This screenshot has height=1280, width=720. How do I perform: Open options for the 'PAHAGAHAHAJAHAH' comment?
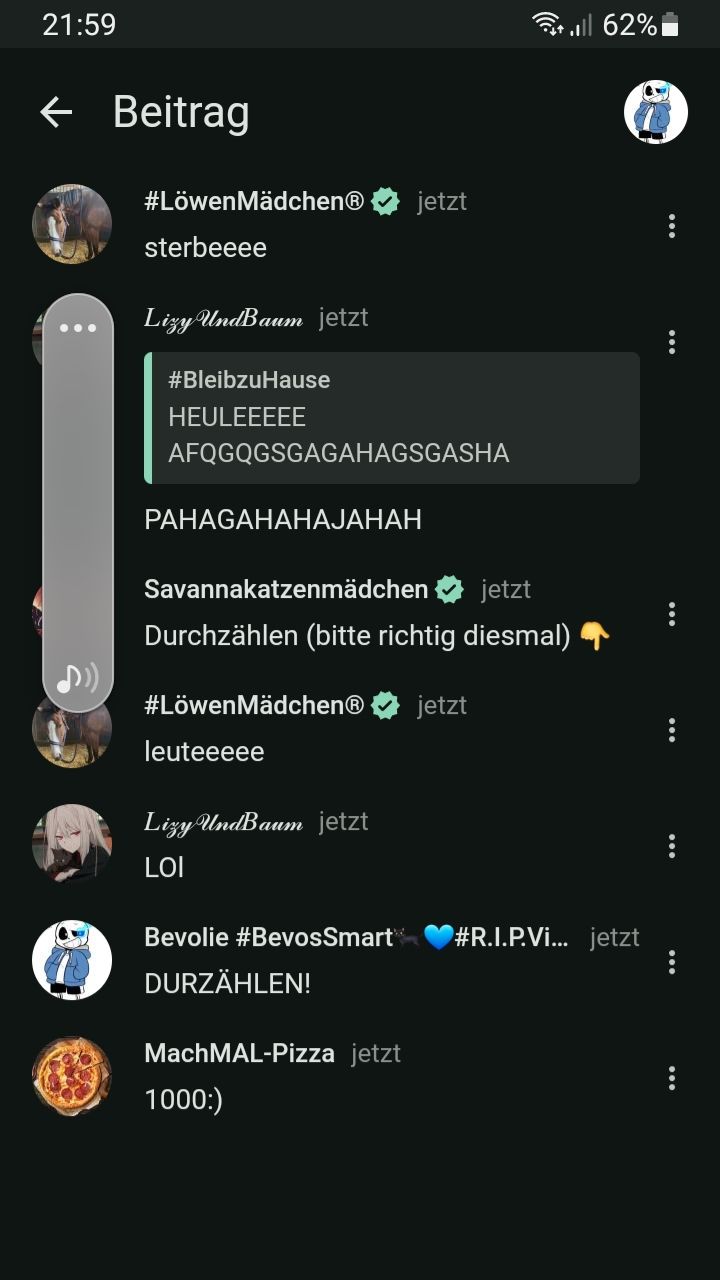[671, 342]
